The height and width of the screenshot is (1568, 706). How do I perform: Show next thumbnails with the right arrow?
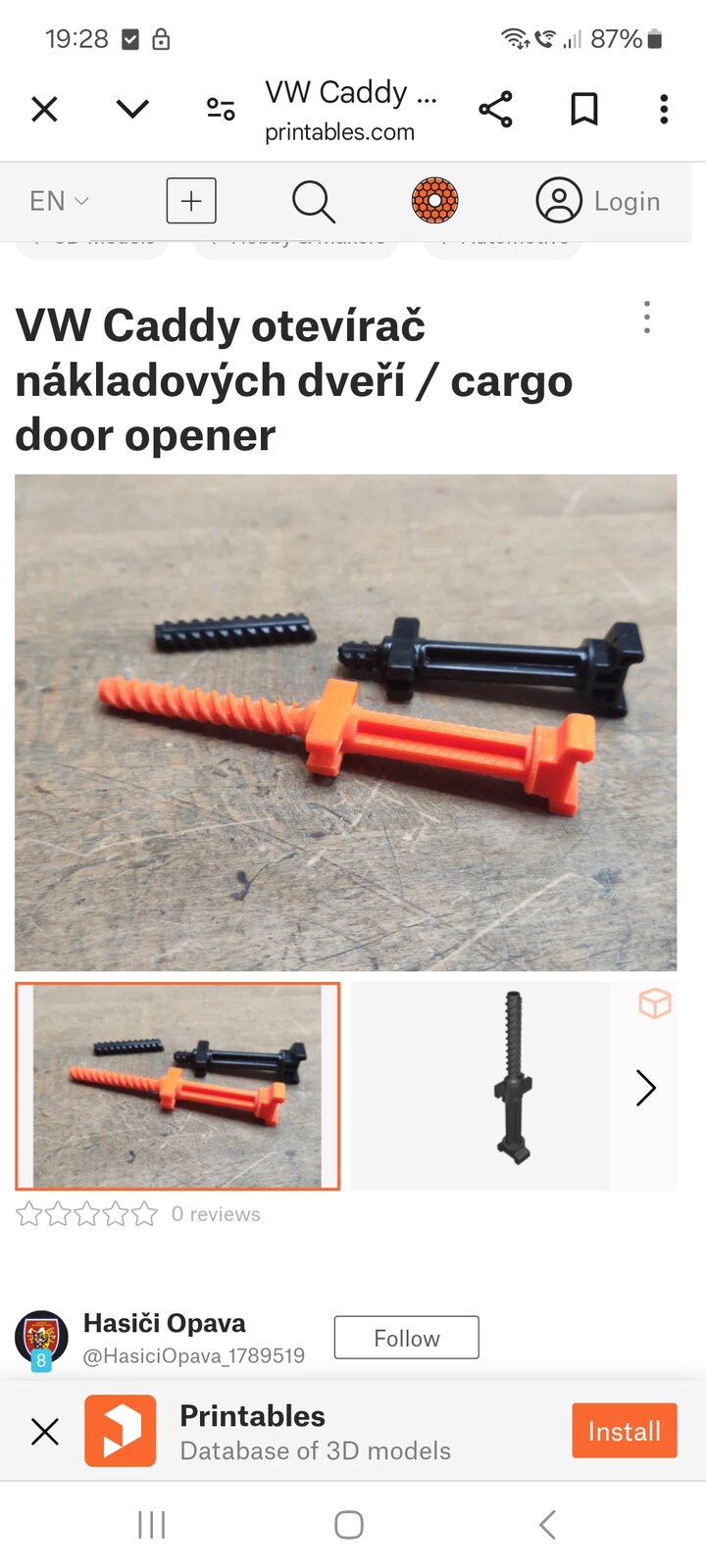coord(645,1088)
